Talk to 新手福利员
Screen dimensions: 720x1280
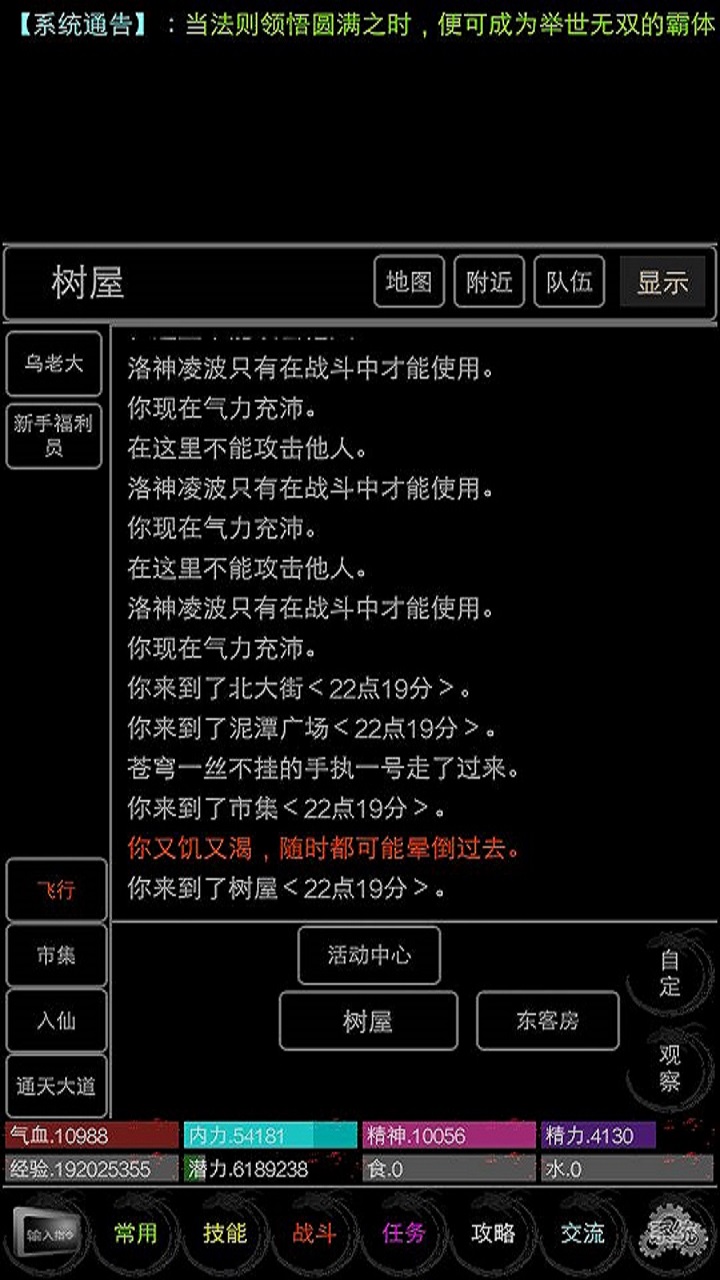(x=54, y=436)
